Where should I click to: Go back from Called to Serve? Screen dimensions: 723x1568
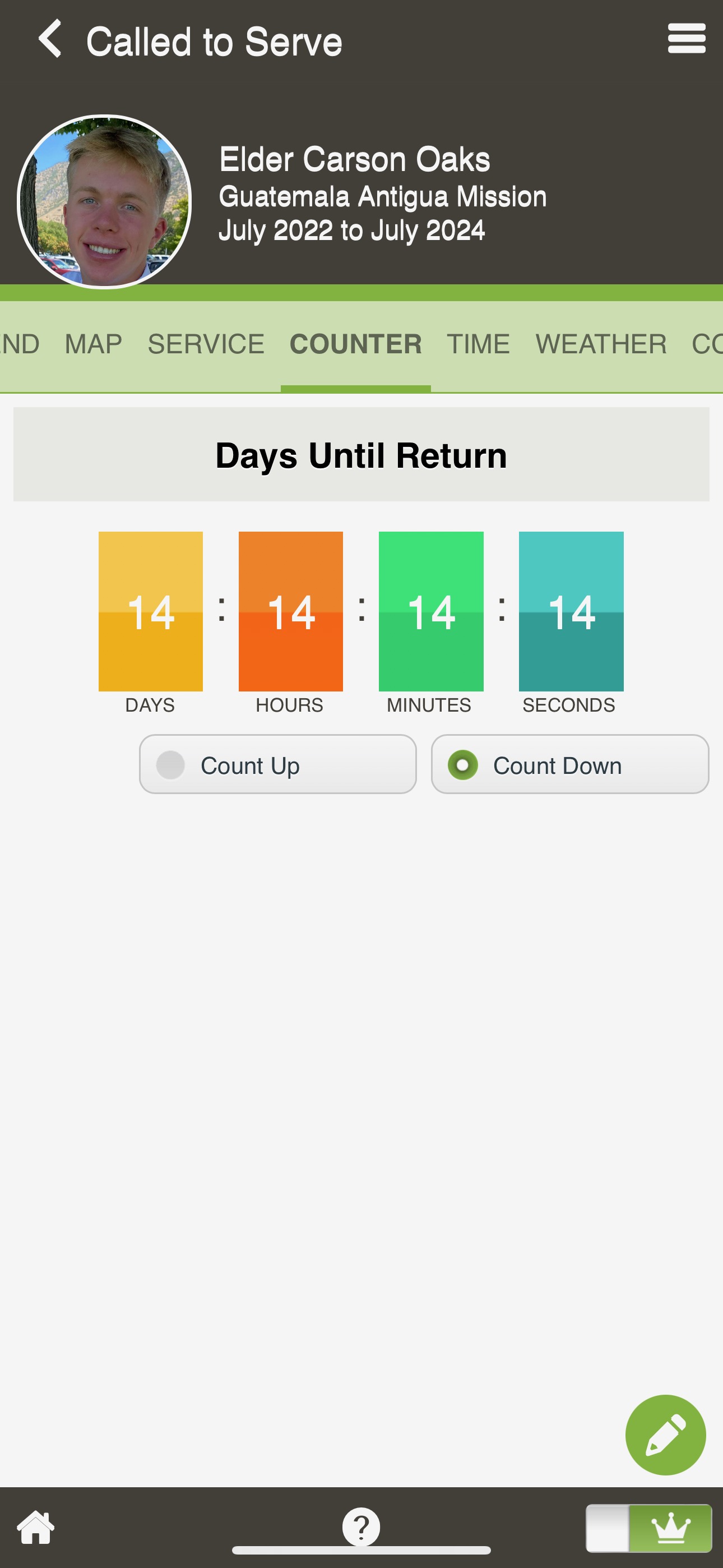50,39
